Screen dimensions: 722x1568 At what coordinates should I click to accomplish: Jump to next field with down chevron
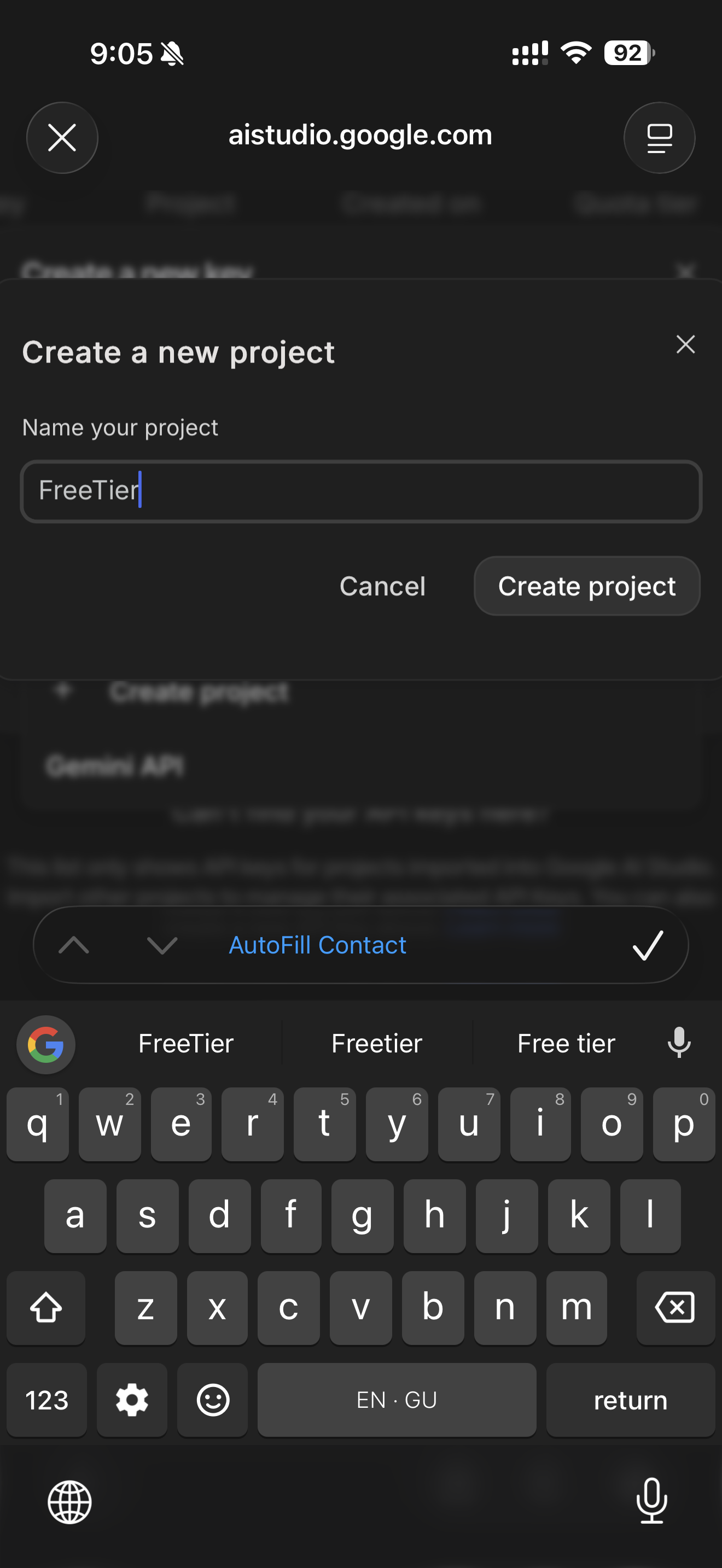[162, 945]
